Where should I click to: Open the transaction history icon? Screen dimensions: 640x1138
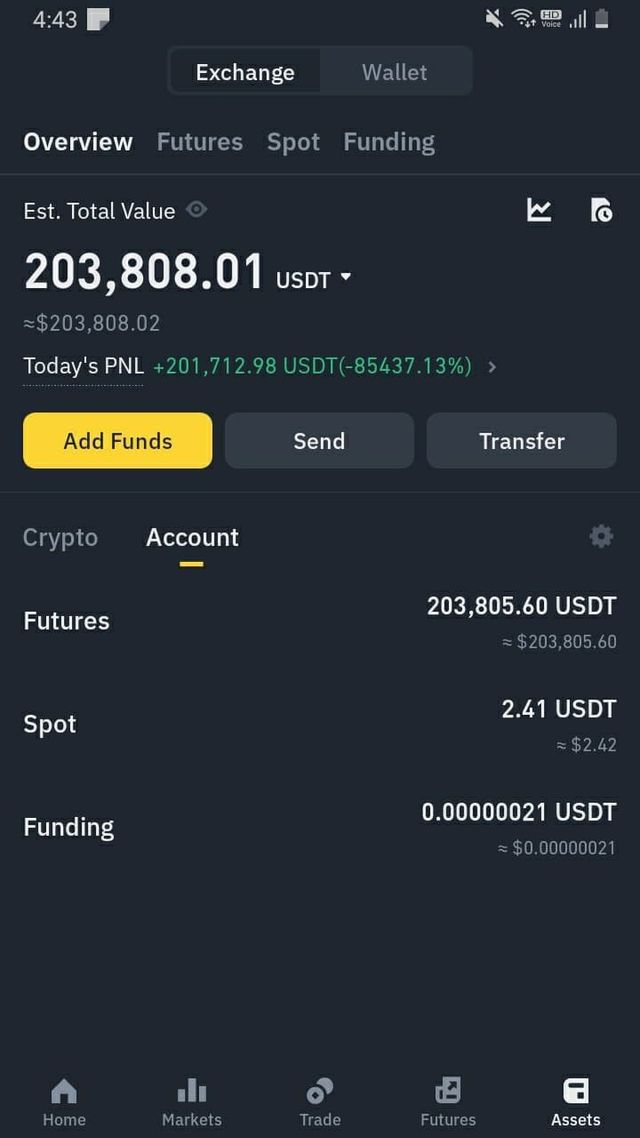601,210
